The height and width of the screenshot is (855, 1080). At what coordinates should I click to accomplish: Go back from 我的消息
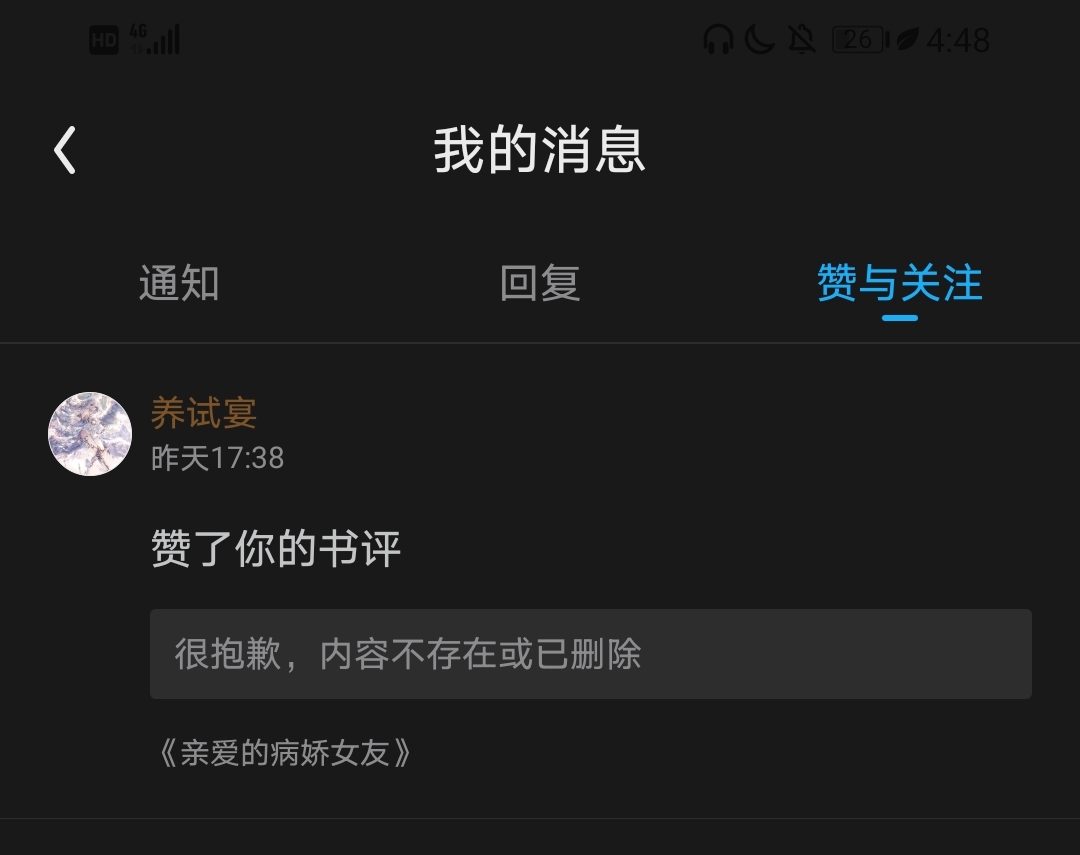(x=65, y=150)
